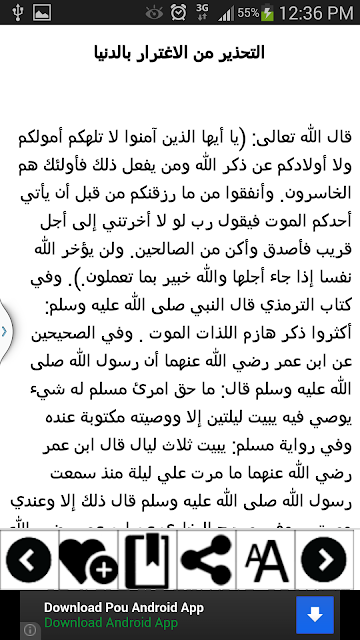Tap the blue download ad button
The width and height of the screenshot is (360, 640).
pos(315,615)
